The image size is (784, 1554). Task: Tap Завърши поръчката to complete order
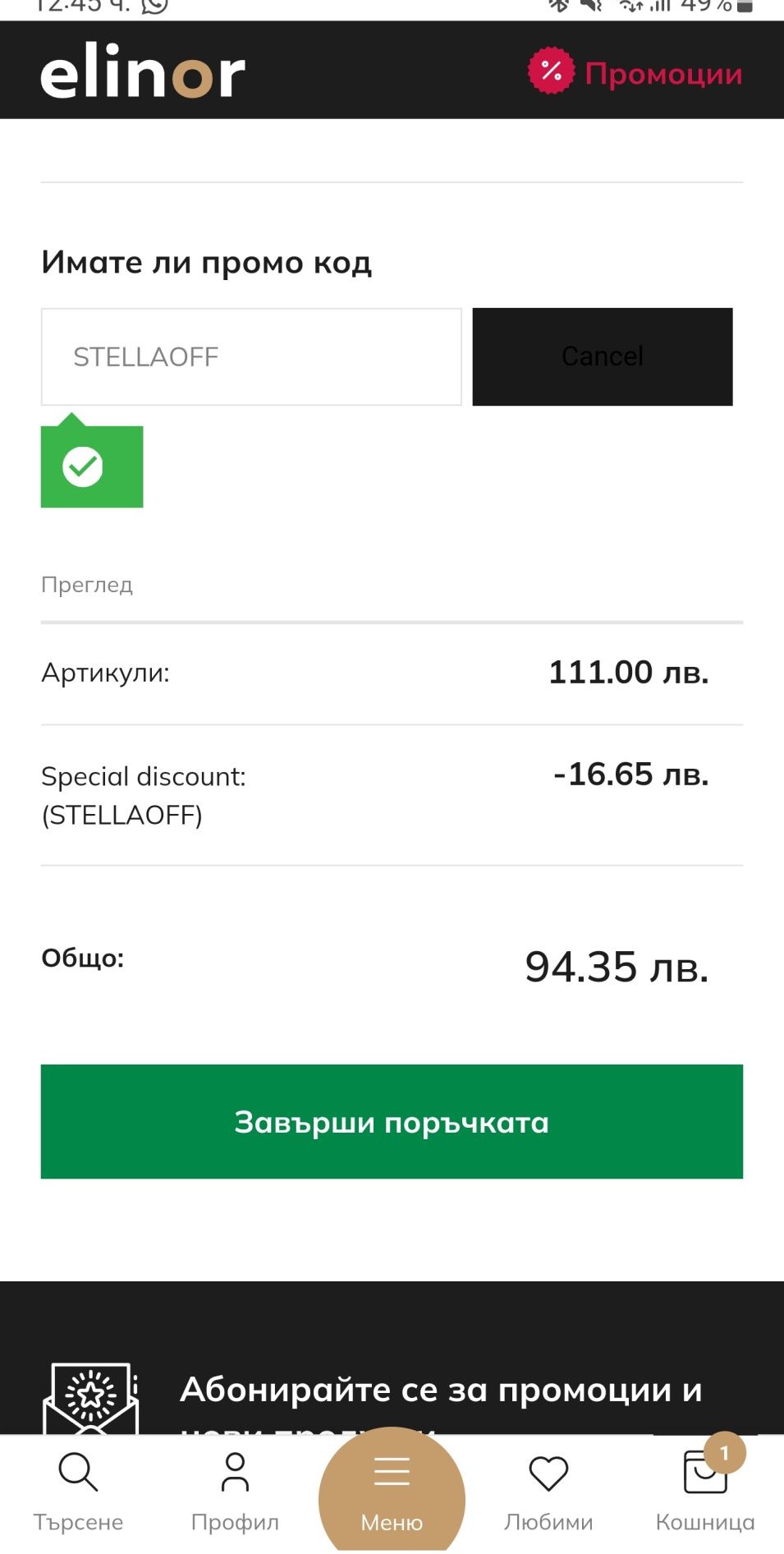pyautogui.click(x=392, y=1121)
